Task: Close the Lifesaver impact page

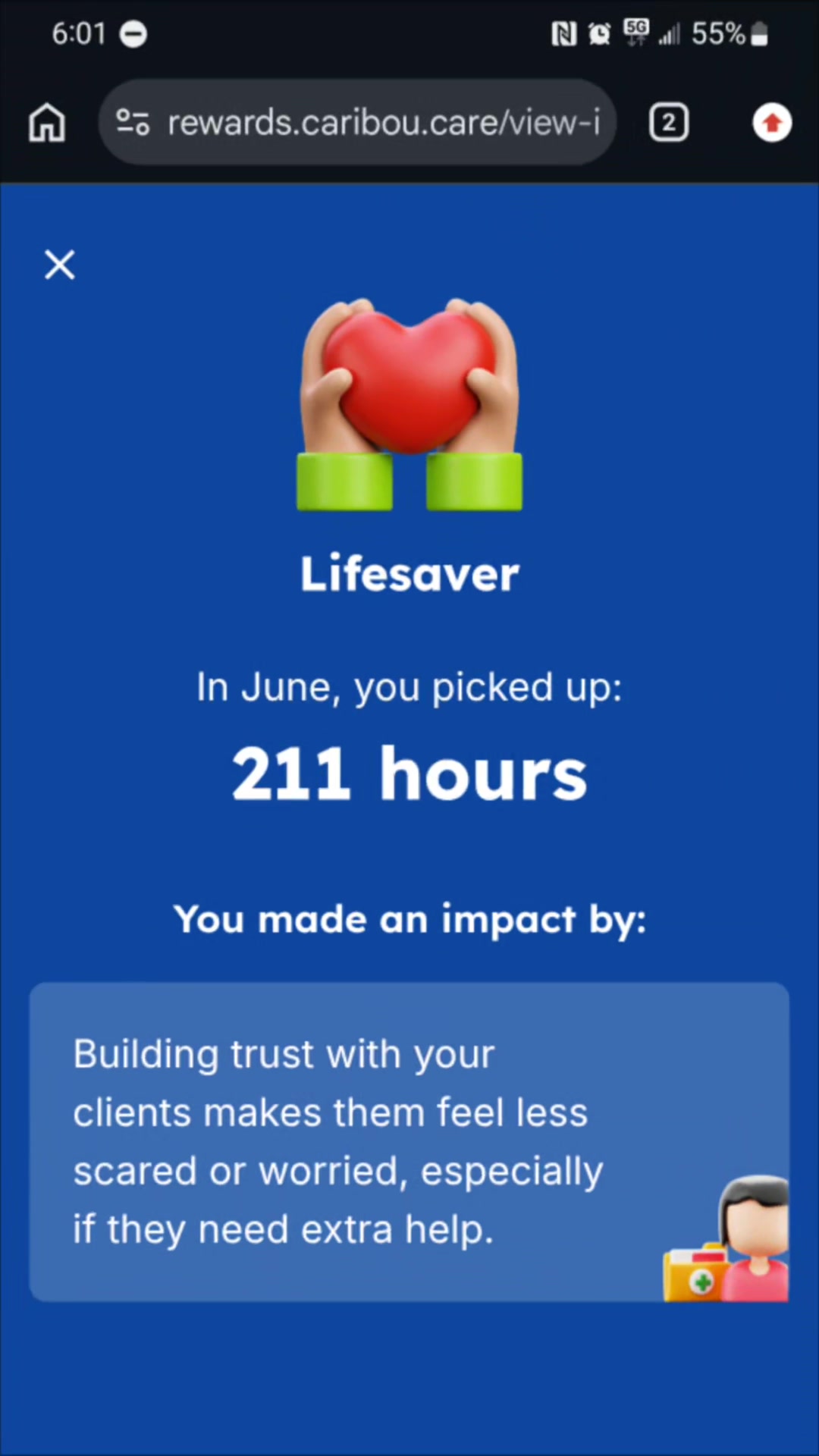Action: [x=59, y=265]
